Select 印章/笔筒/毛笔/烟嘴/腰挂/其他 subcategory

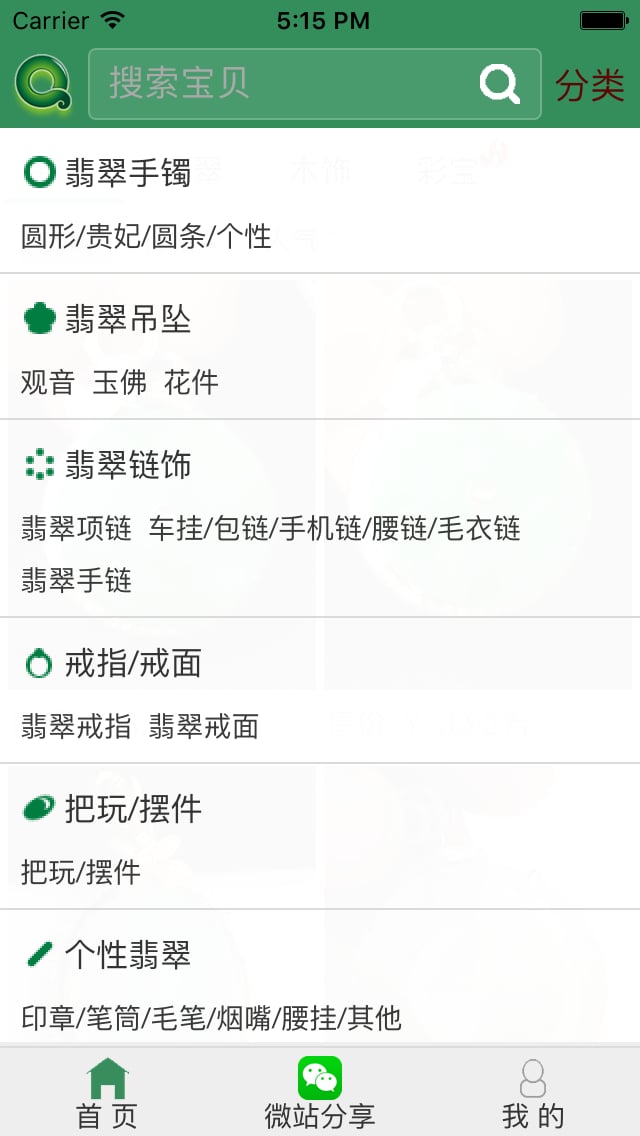click(x=211, y=1018)
